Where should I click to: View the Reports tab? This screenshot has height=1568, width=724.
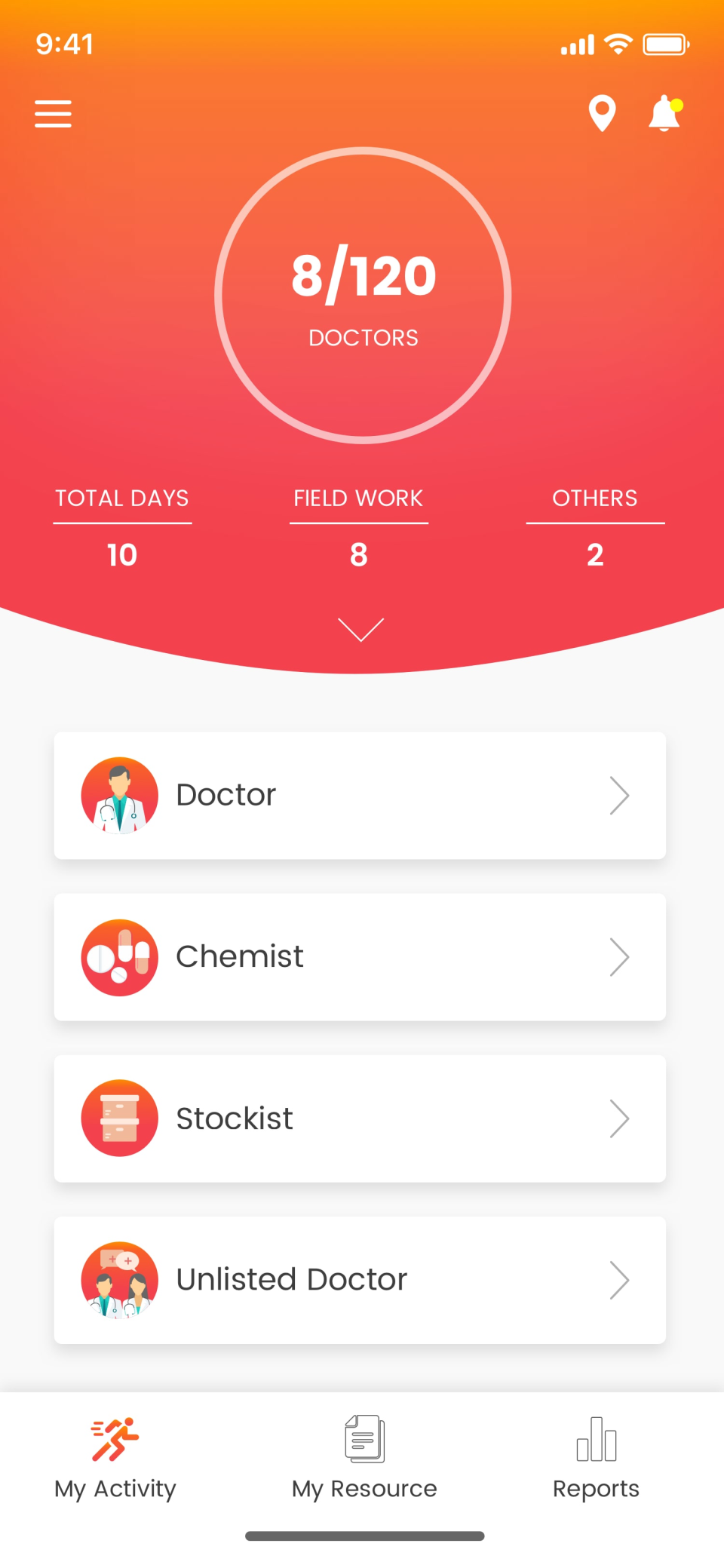pos(596,1459)
